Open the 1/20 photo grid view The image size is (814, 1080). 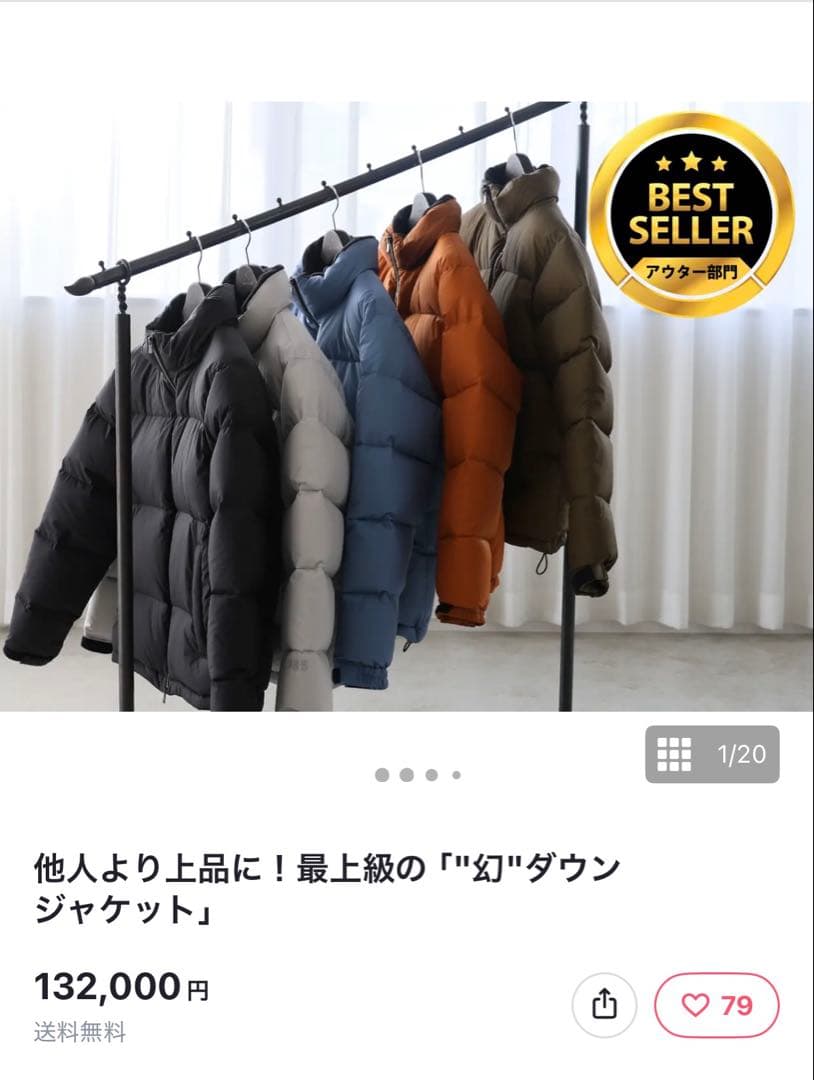712,754
